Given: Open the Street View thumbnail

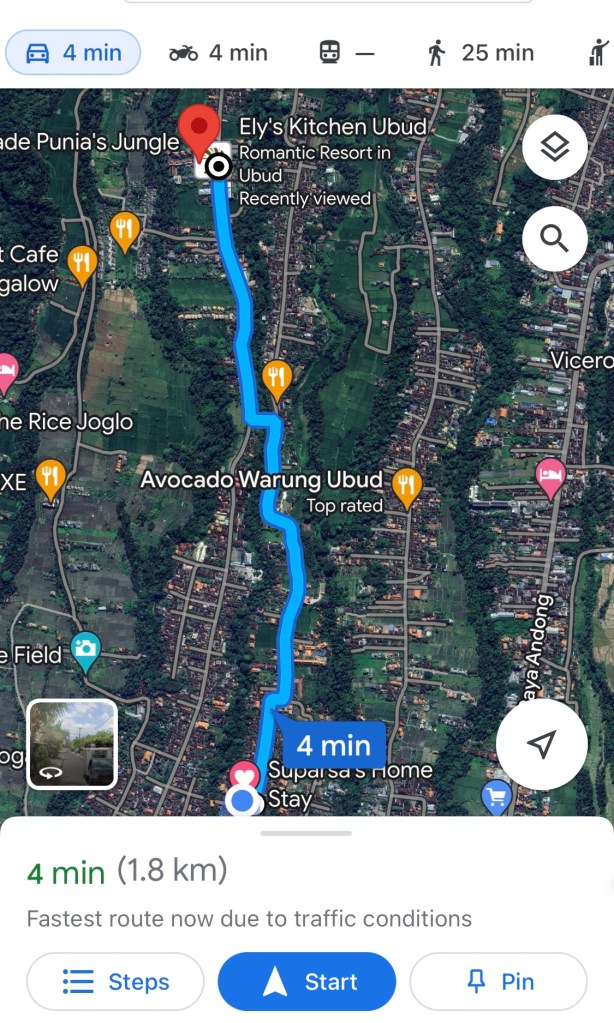Looking at the screenshot, I should coord(72,743).
